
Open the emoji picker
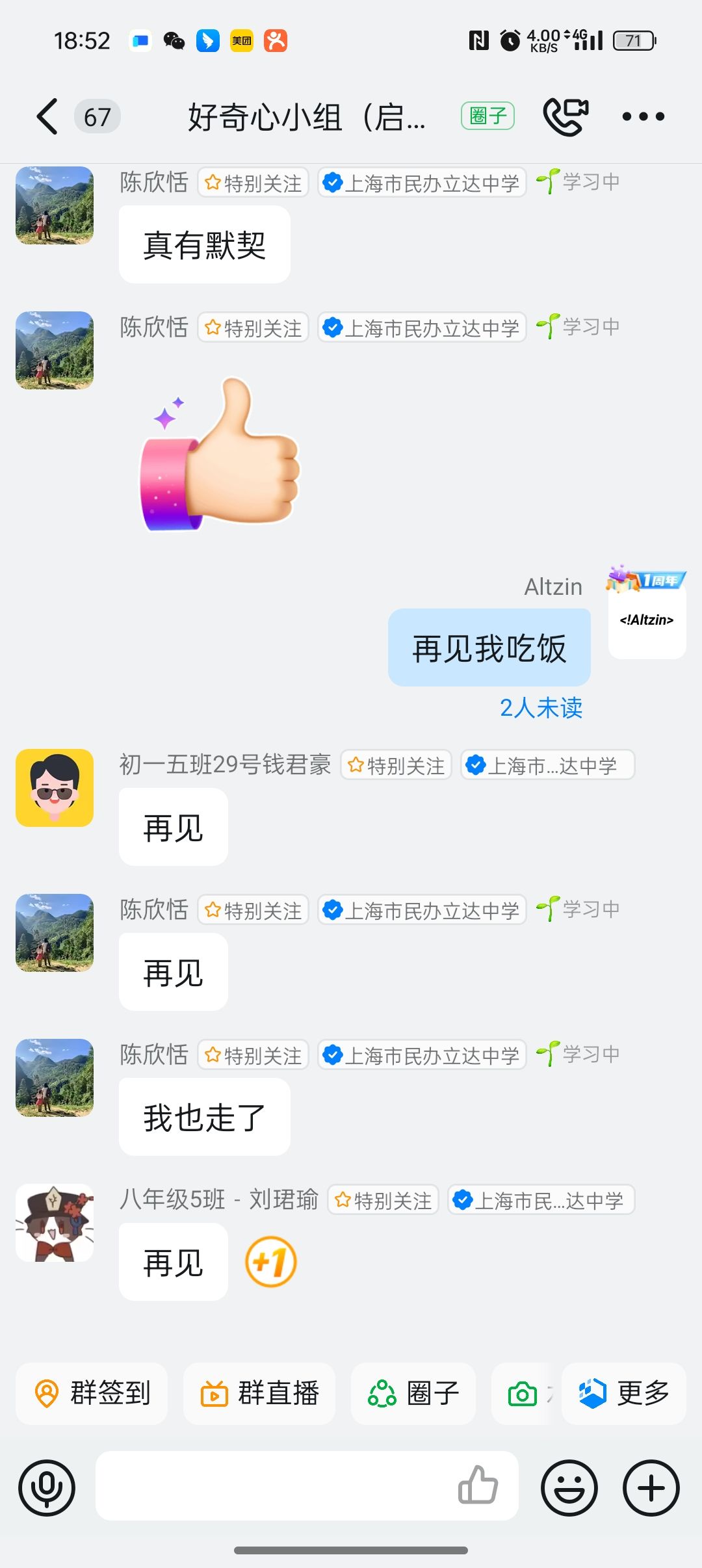pos(569,1487)
